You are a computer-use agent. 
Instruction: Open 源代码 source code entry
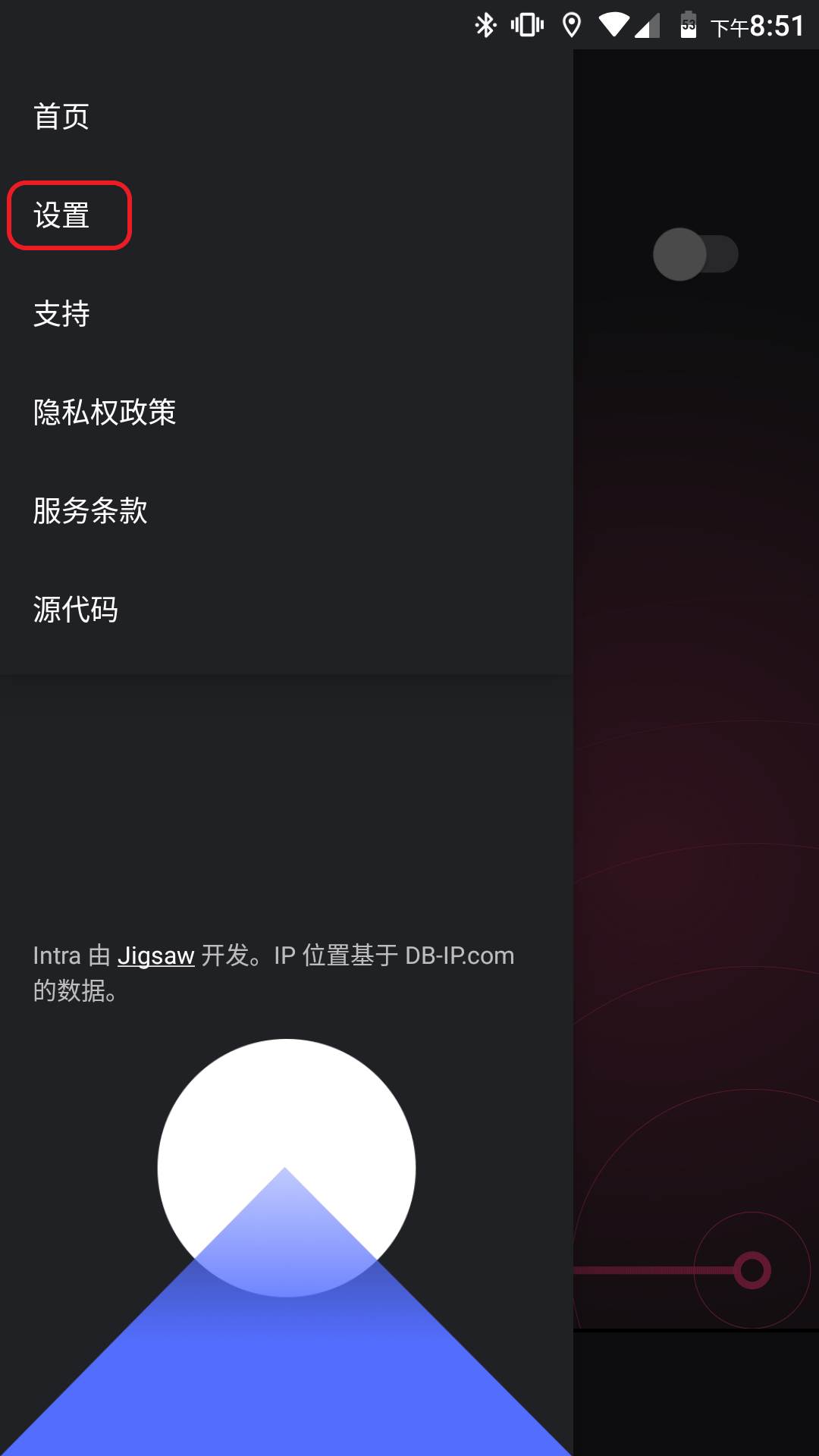coord(76,610)
